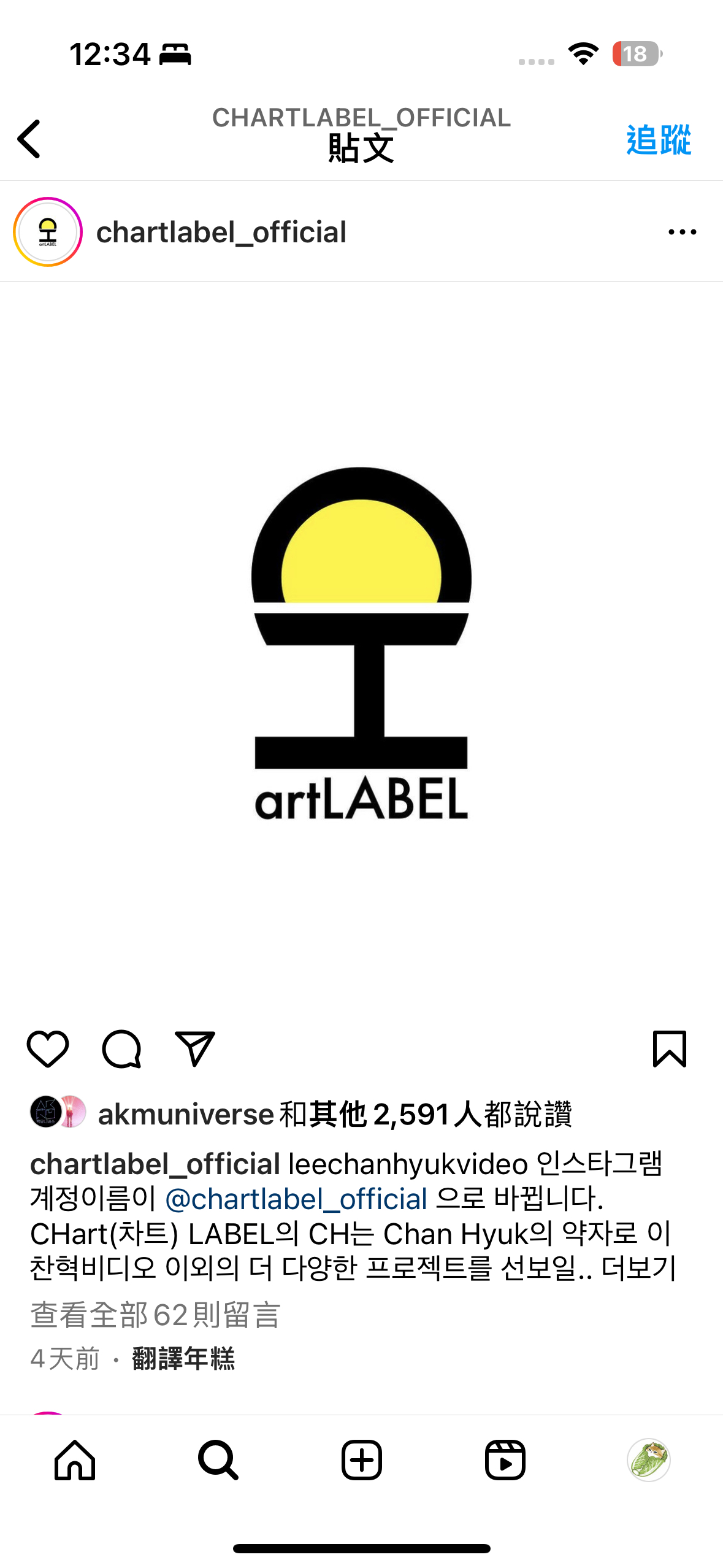Screen dimensions: 723x1568
Task: Open the @chartlabel_official mention in the caption
Action: [296, 1199]
